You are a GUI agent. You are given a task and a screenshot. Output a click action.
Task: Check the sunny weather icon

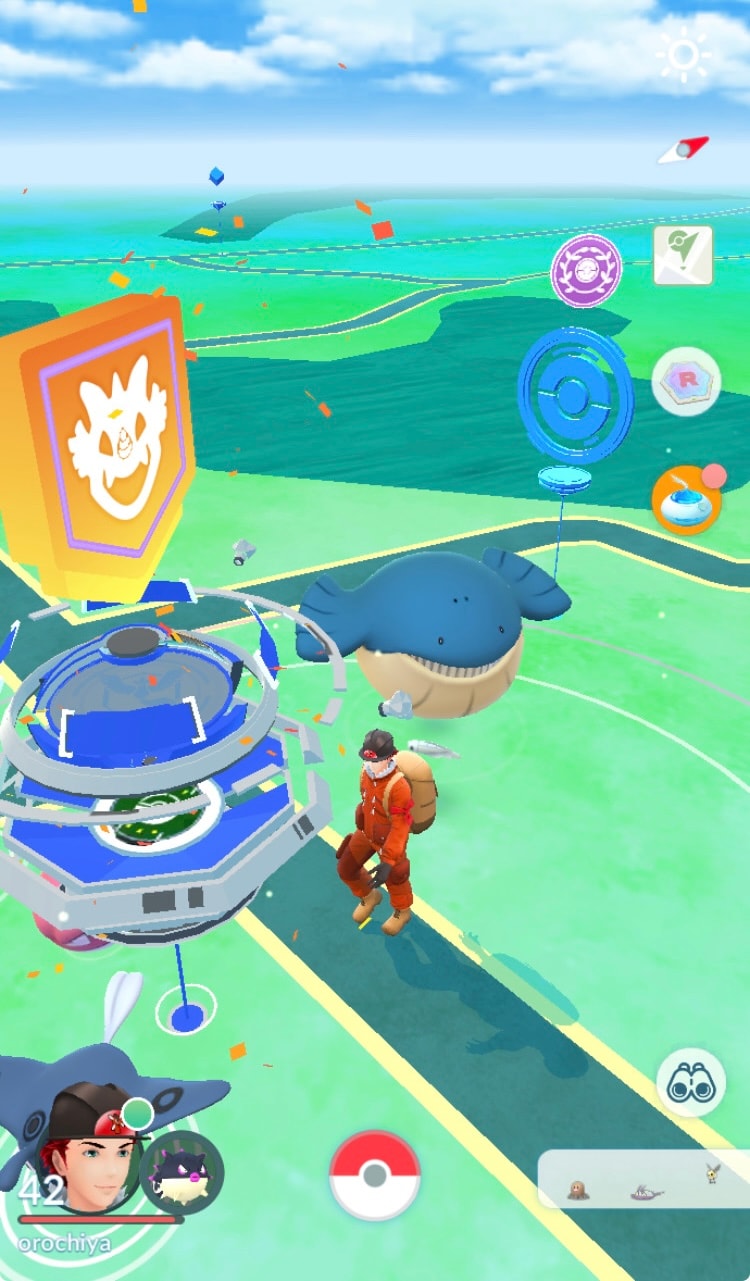pyautogui.click(x=684, y=55)
